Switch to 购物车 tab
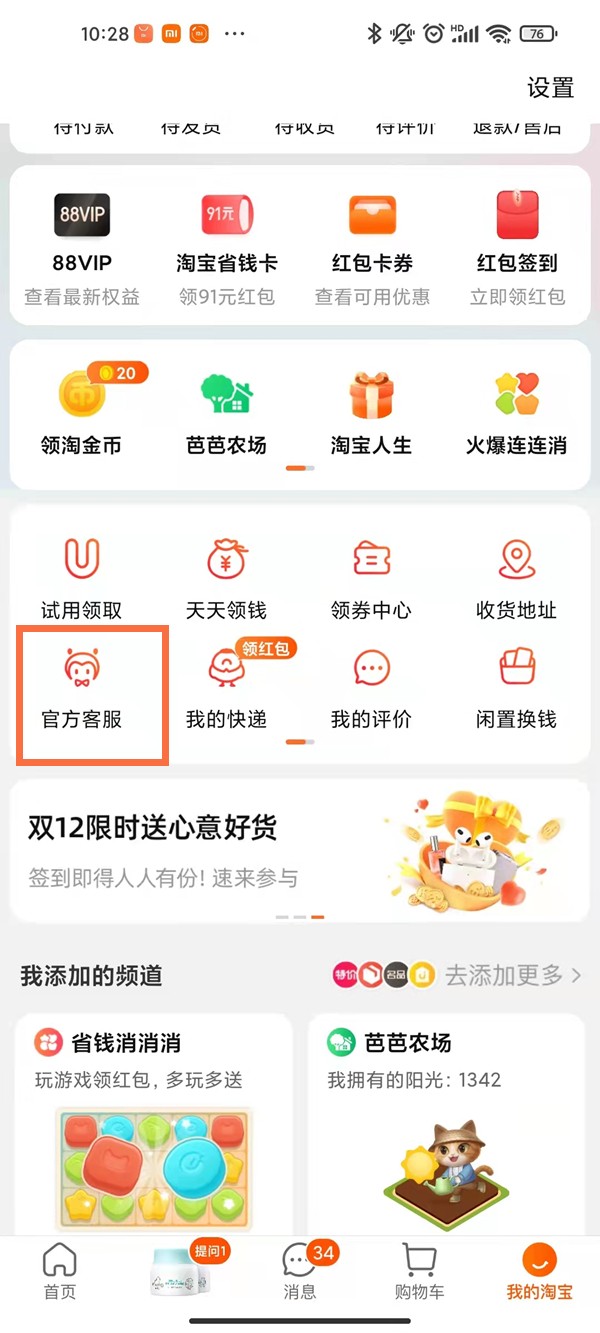Image resolution: width=600 pixels, height=1333 pixels. pos(419,1272)
